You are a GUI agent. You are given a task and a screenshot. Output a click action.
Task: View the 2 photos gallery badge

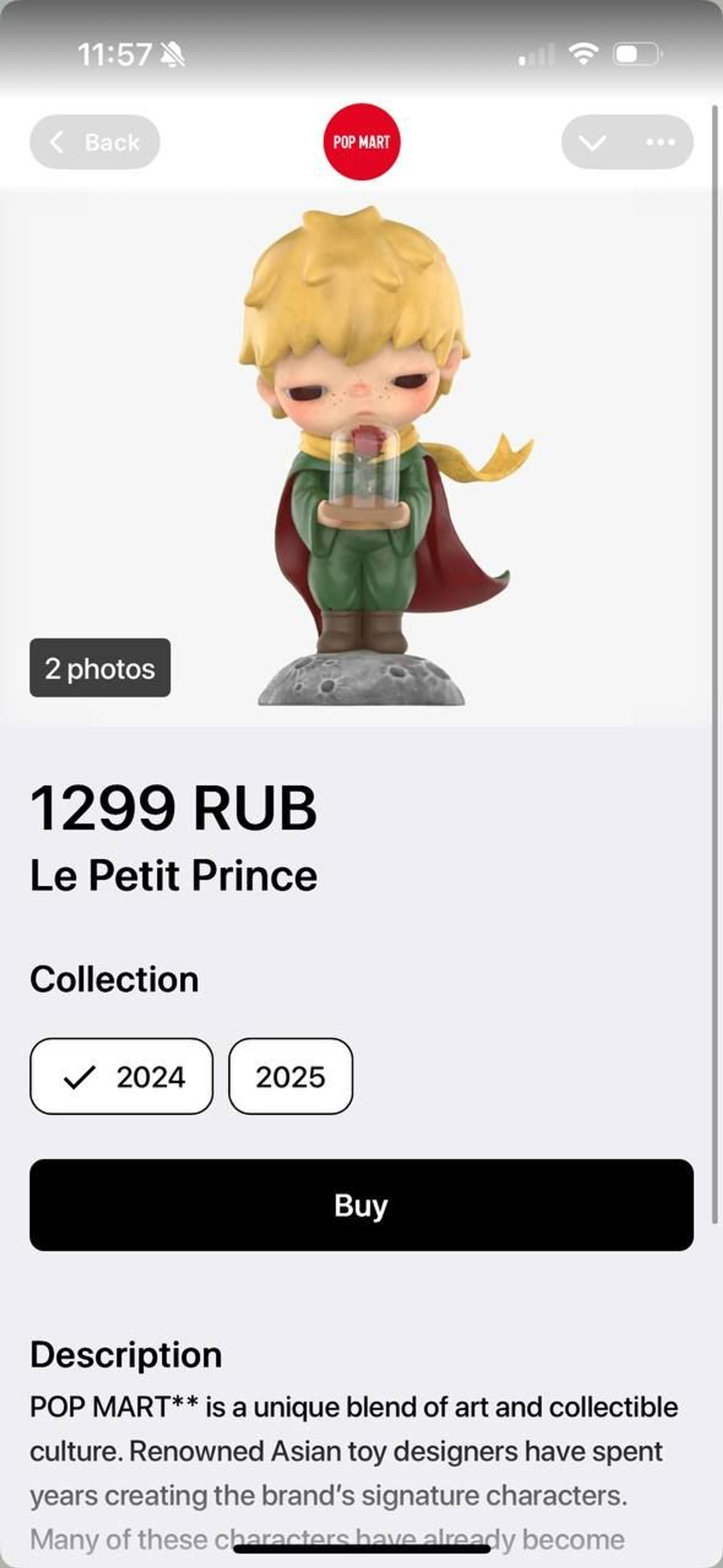[100, 668]
